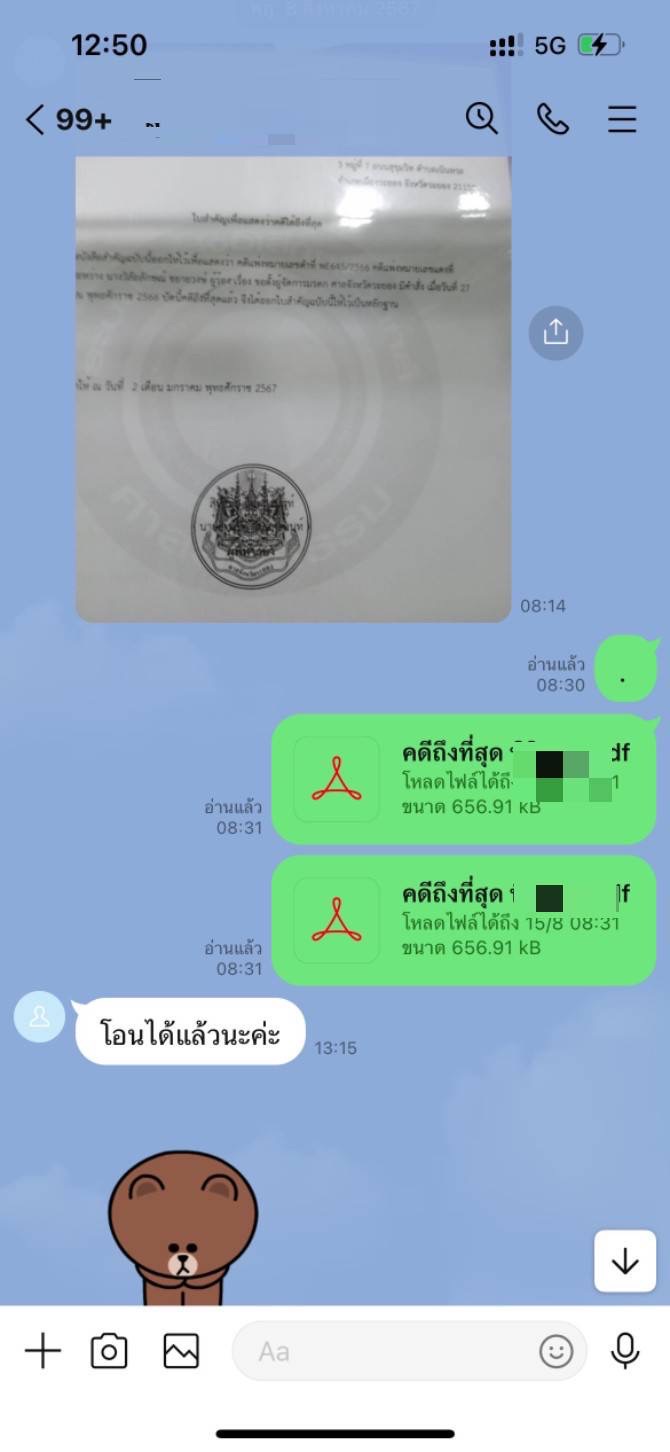Launch the camera from chat
The height and width of the screenshot is (1452, 670).
click(x=109, y=1352)
